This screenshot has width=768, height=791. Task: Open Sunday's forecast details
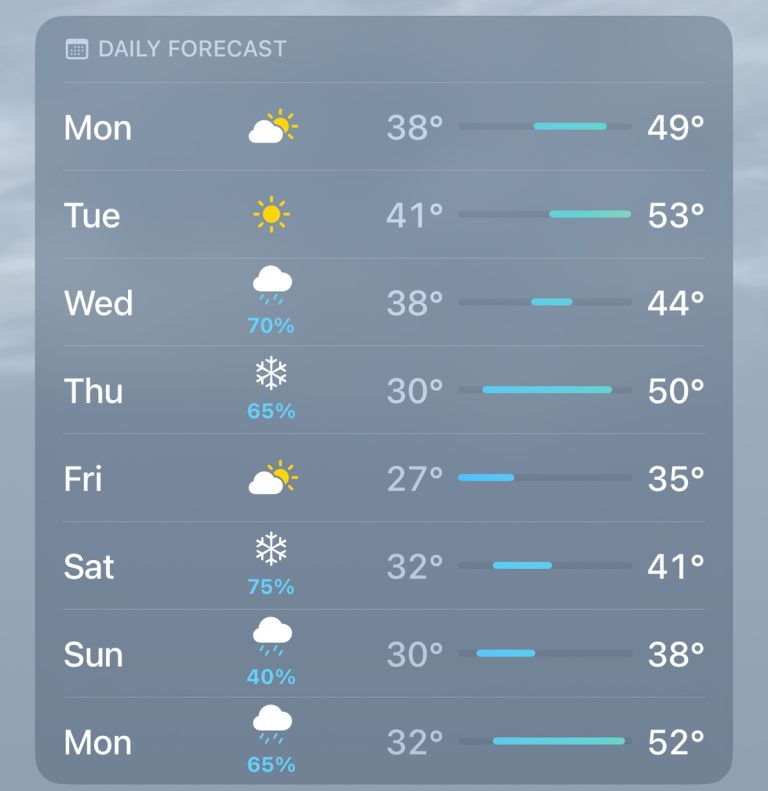tap(384, 654)
